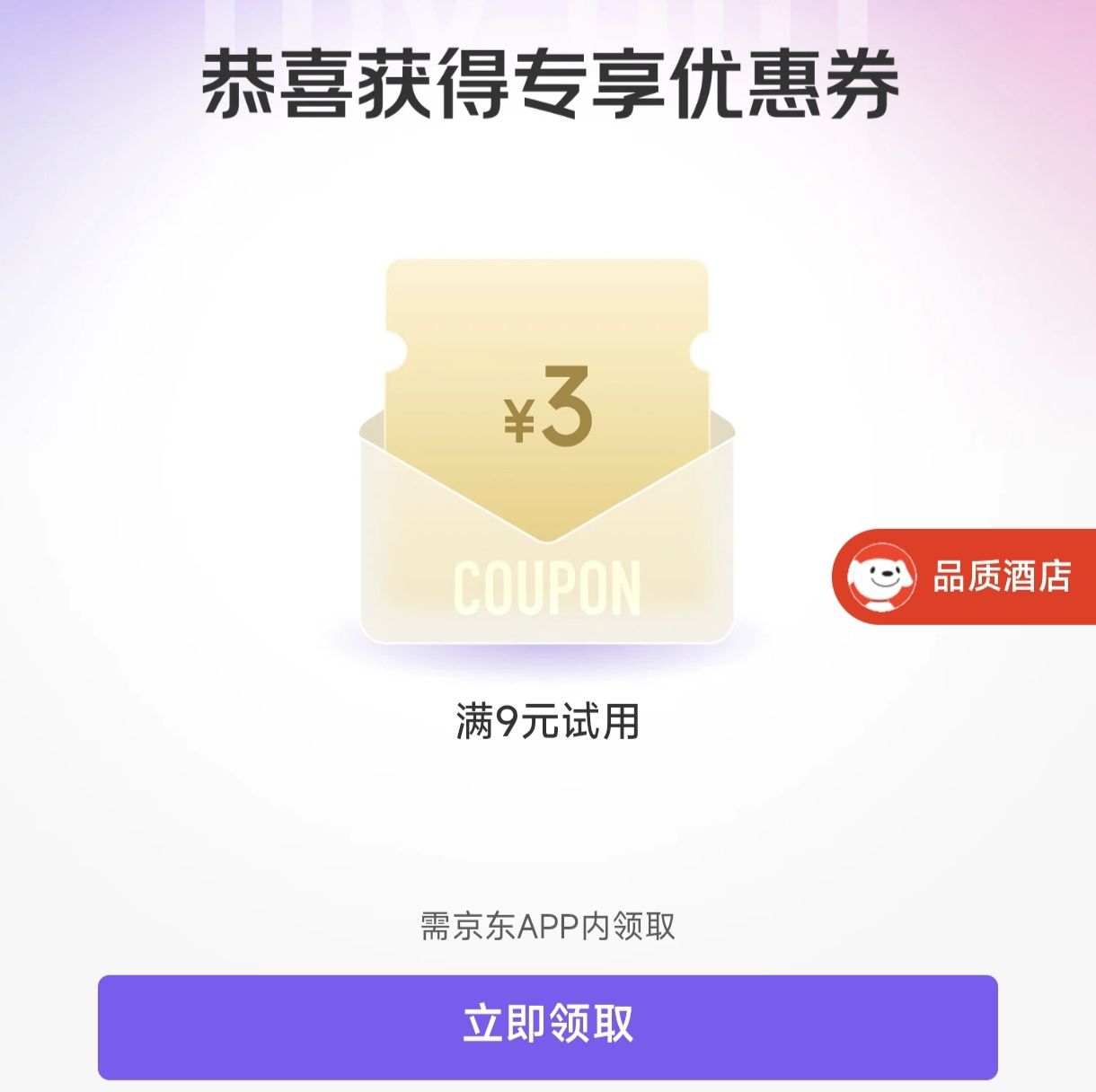Viewport: 1096px width, 1092px height.
Task: Open the 品质酒店 floating badge
Action: pos(964,577)
